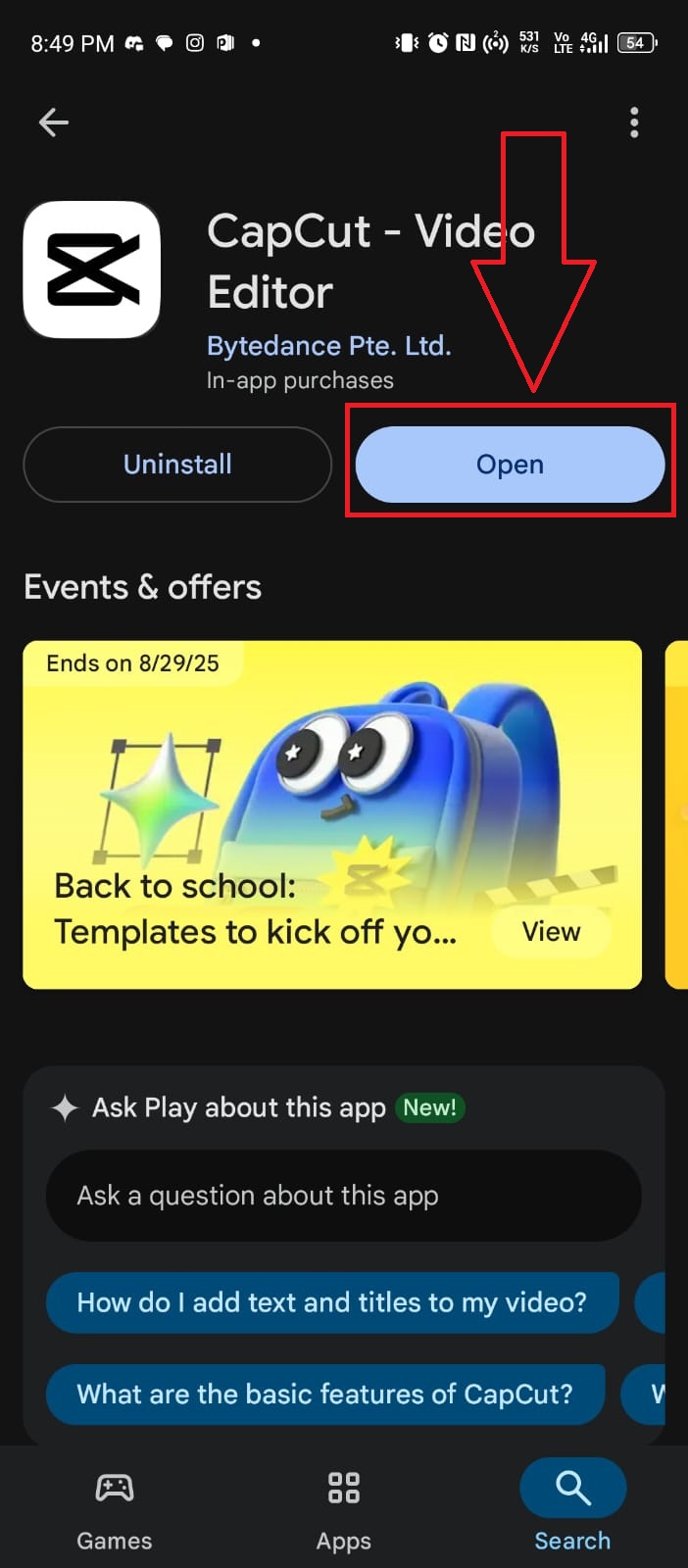Open the Back to school event card

[x=294, y=784]
